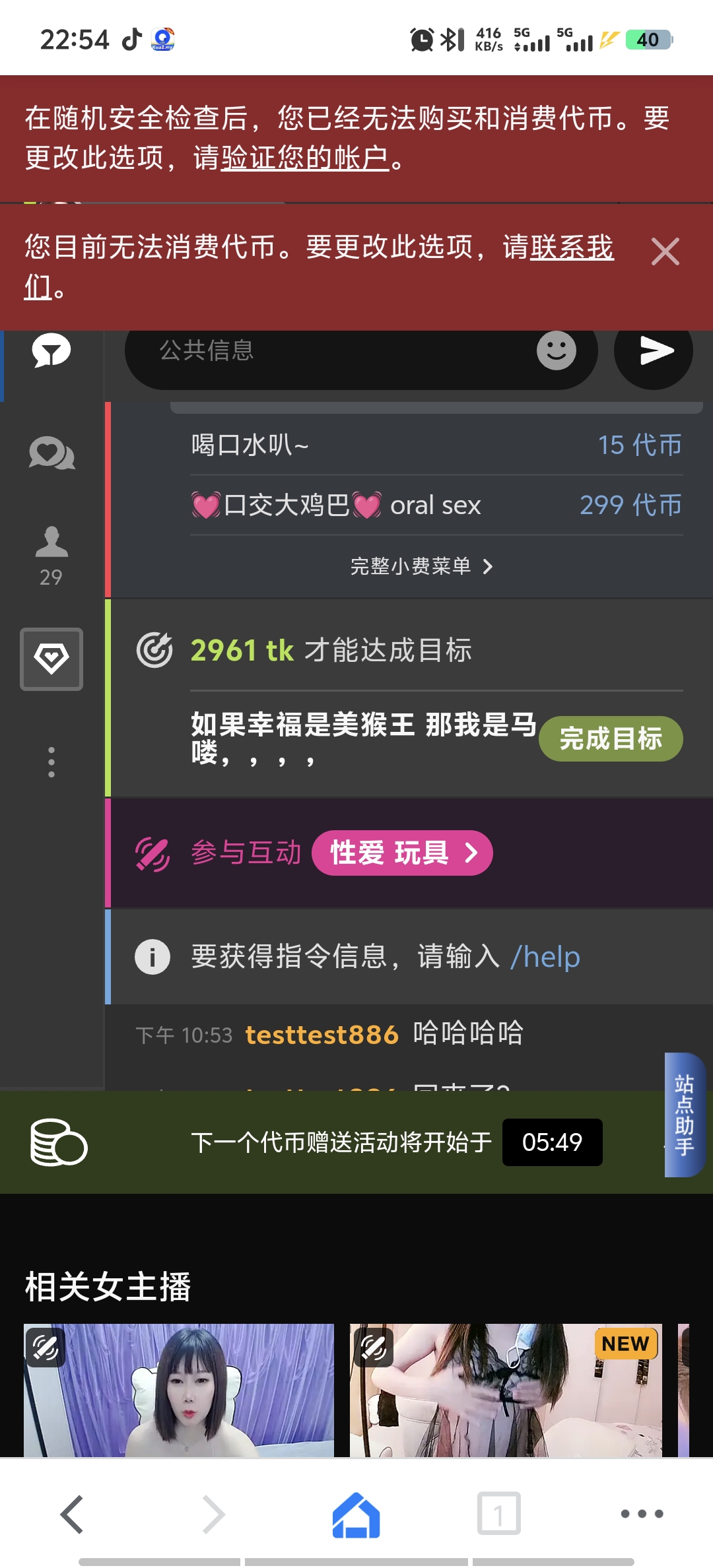Open the 性爱 玩具 interaction button
Screen dimensions: 713x1568
tap(402, 853)
